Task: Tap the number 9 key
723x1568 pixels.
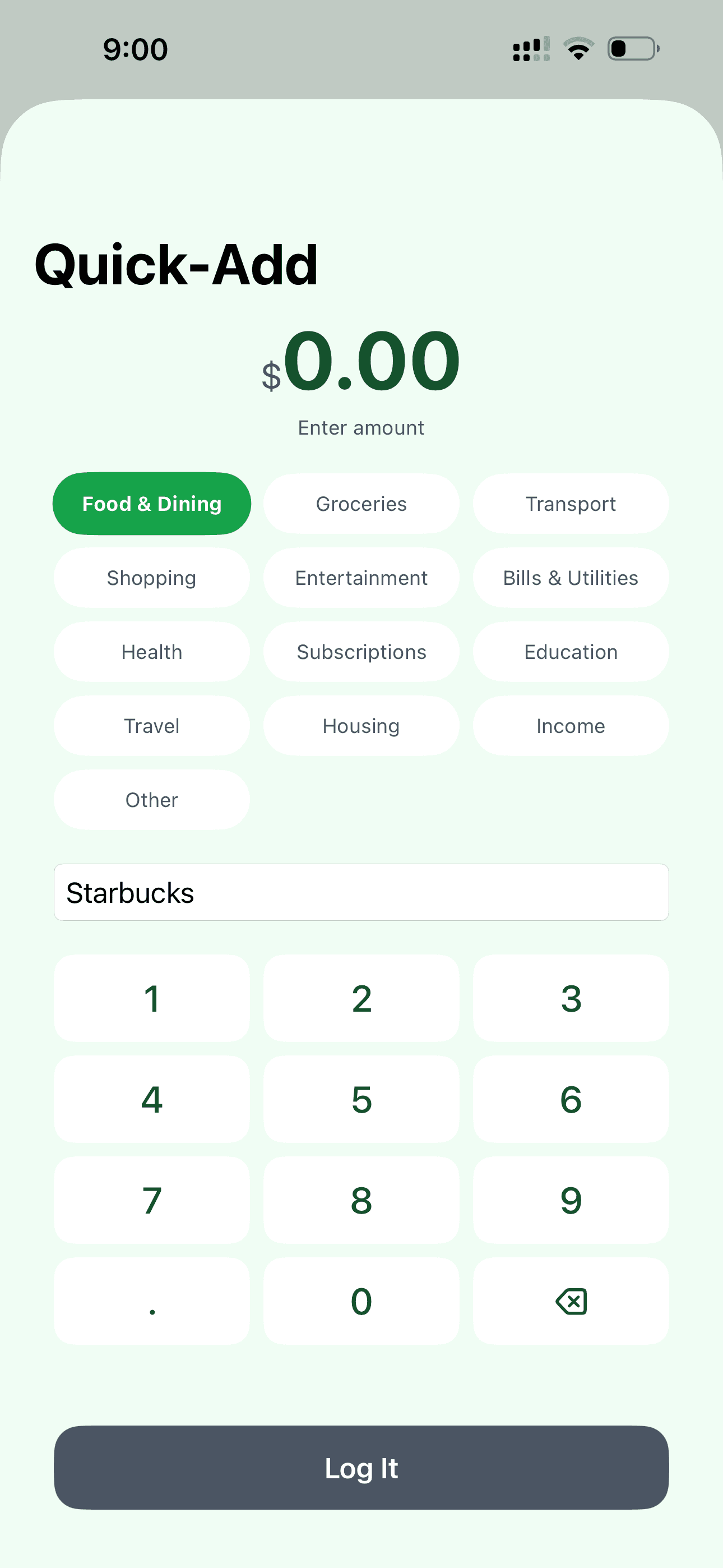Action: tap(570, 1200)
